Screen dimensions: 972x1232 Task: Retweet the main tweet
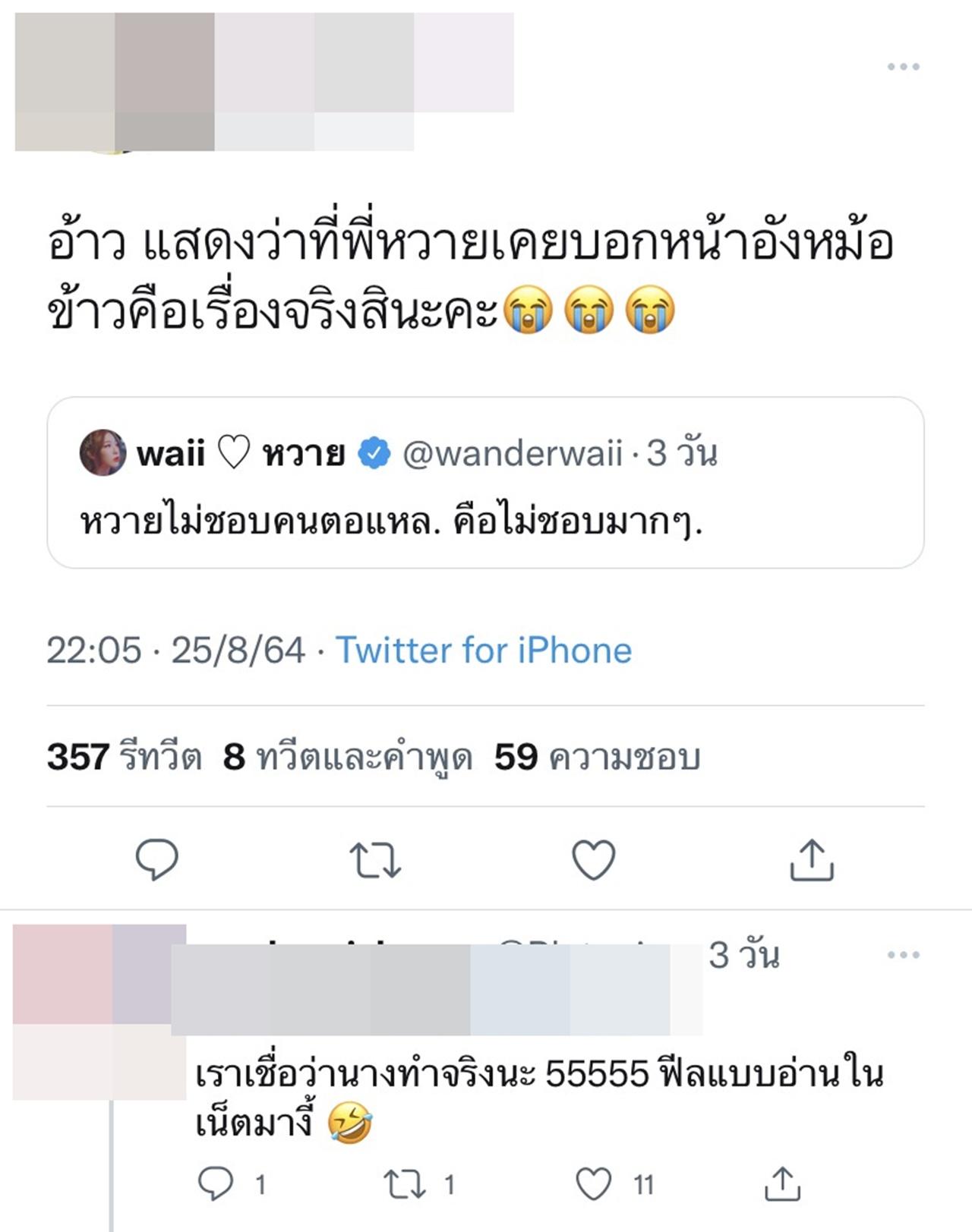[x=375, y=859]
